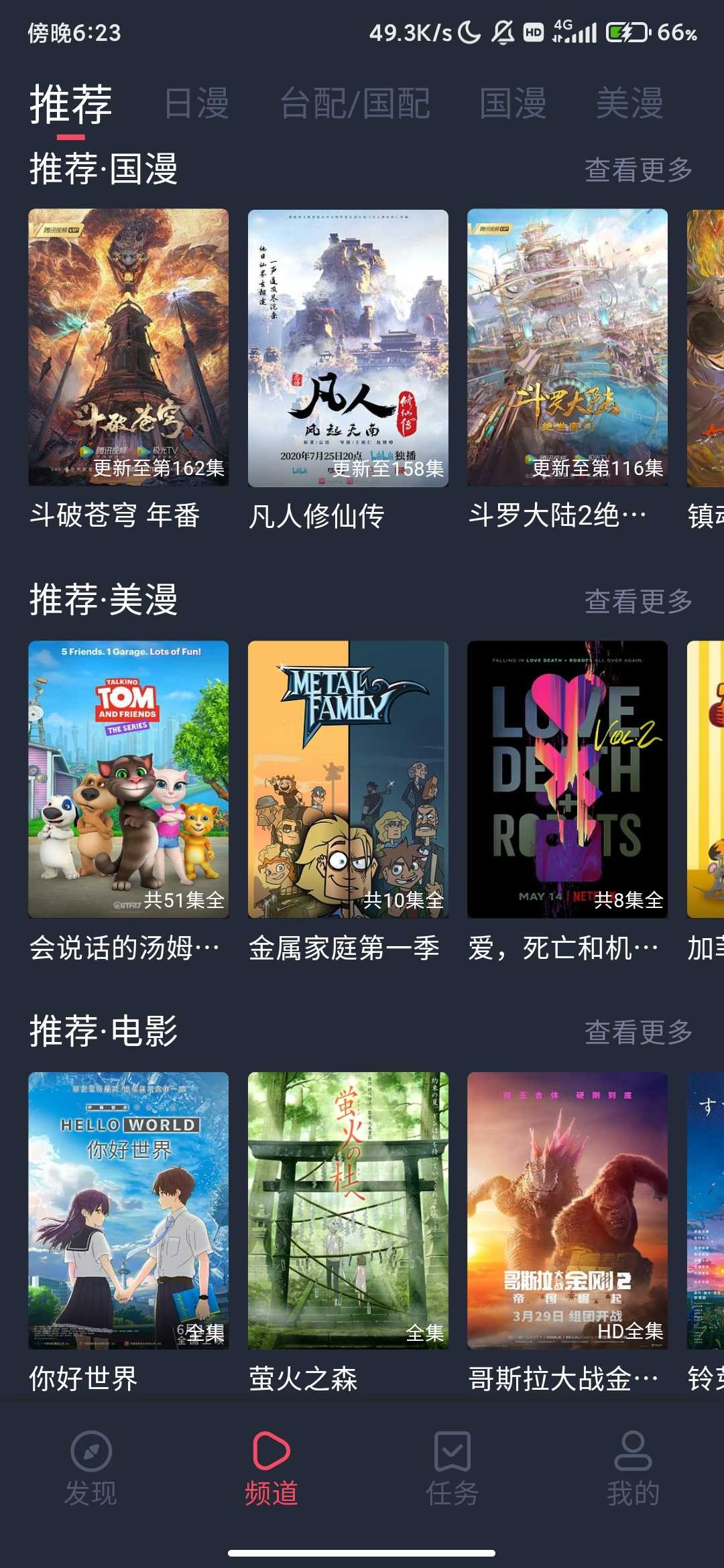Tap the 频道 bottom tab
This screenshot has height=1568, width=724.
pyautogui.click(x=271, y=1469)
